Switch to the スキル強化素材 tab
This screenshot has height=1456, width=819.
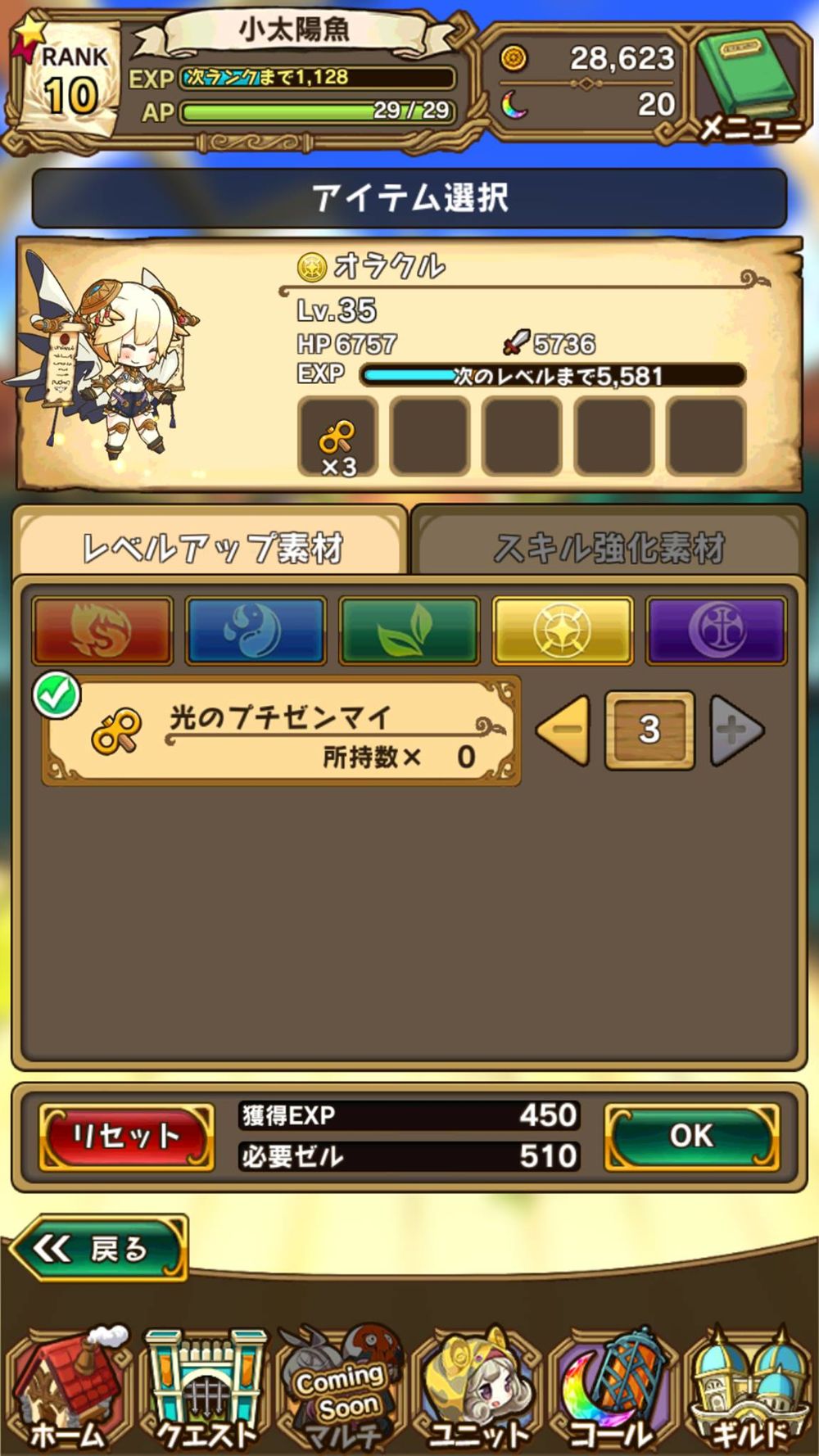point(609,546)
